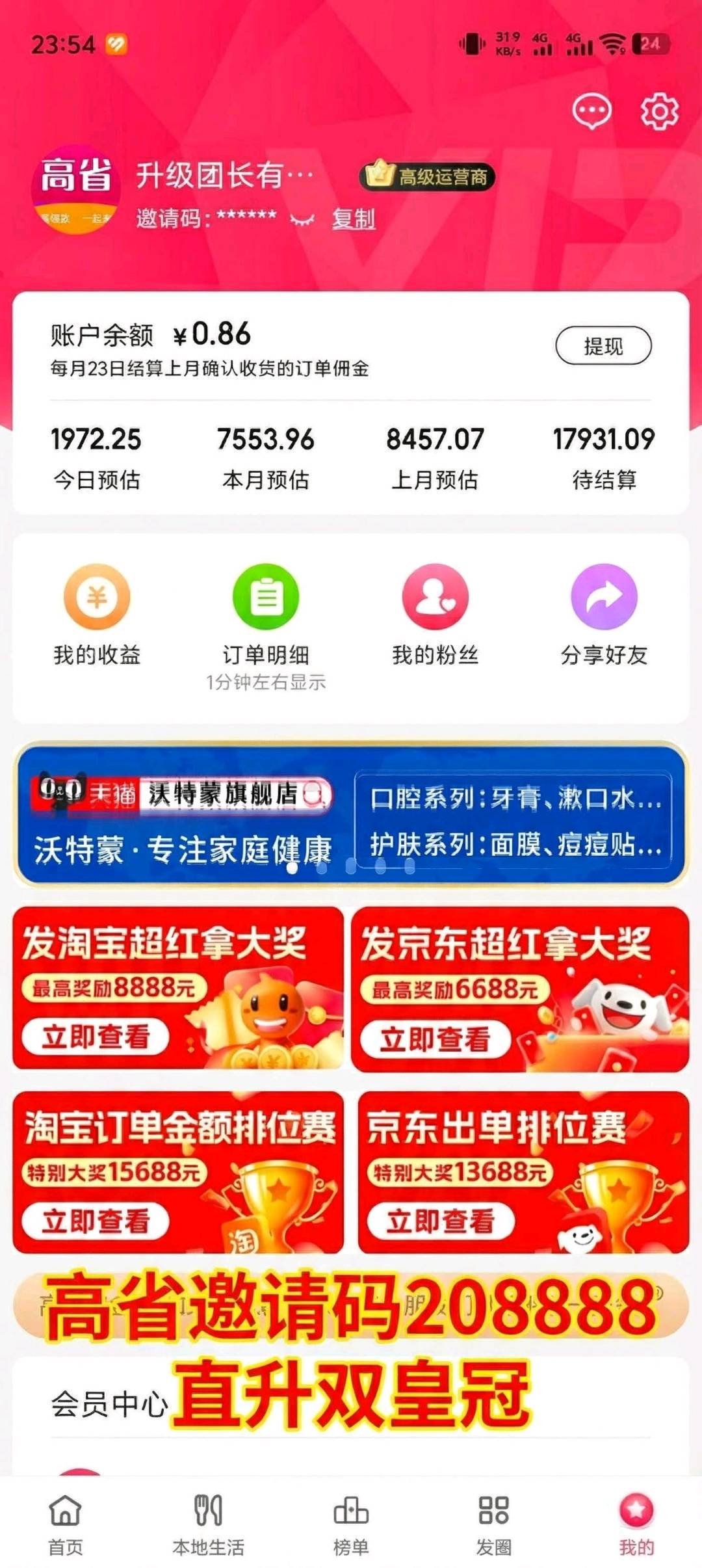The width and height of the screenshot is (702, 1568).
Task: Open the 发淘宝超红拿大奖 promo card
Action: [178, 988]
